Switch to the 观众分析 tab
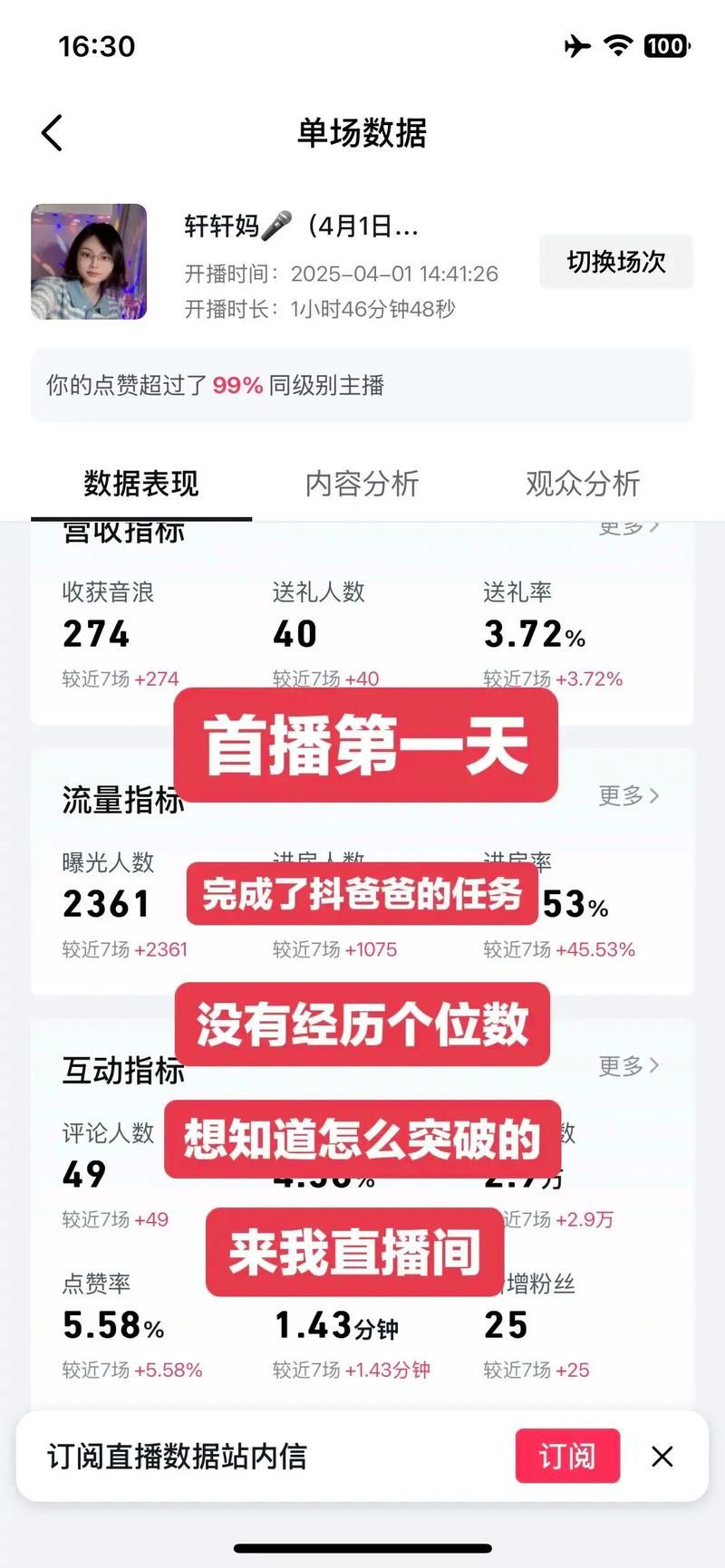 coord(583,484)
